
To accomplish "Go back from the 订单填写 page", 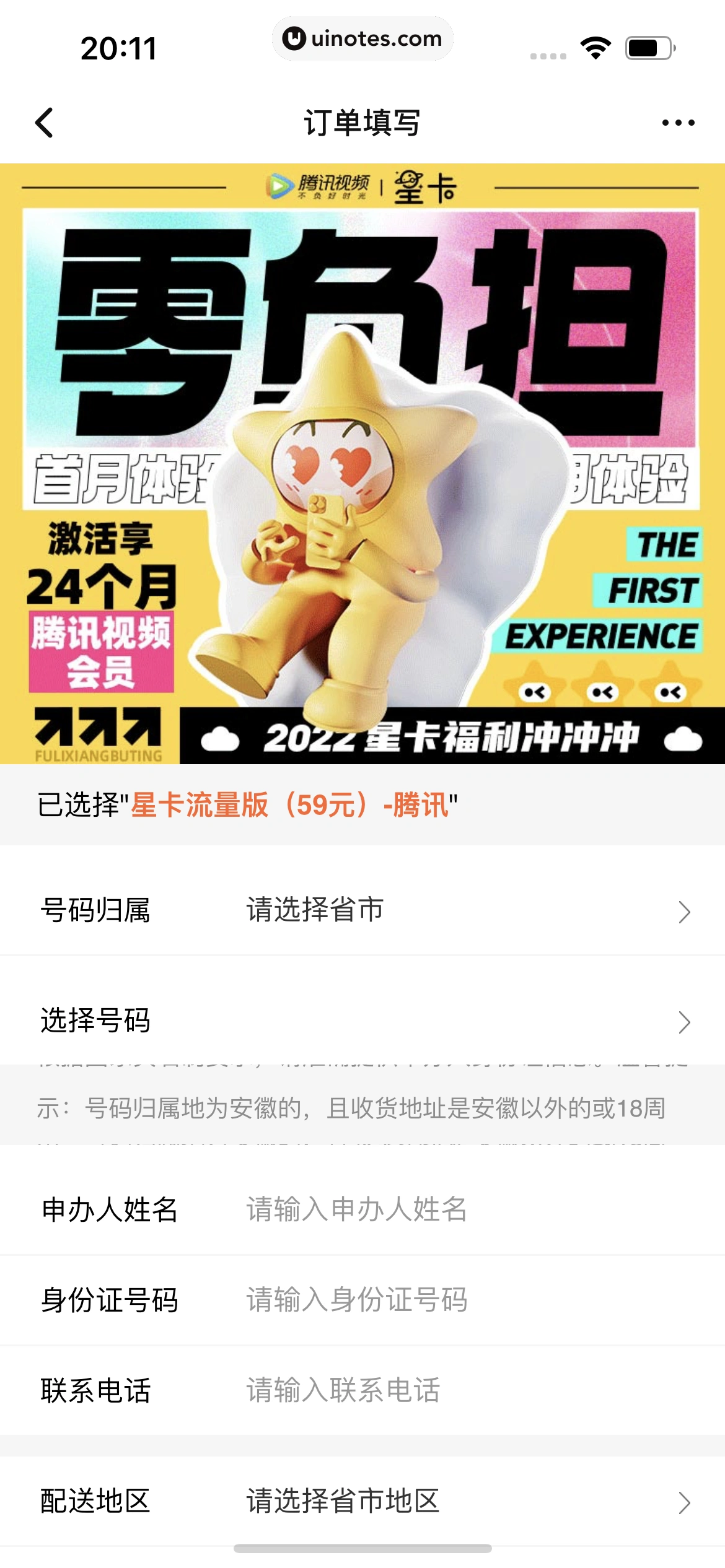I will point(45,123).
